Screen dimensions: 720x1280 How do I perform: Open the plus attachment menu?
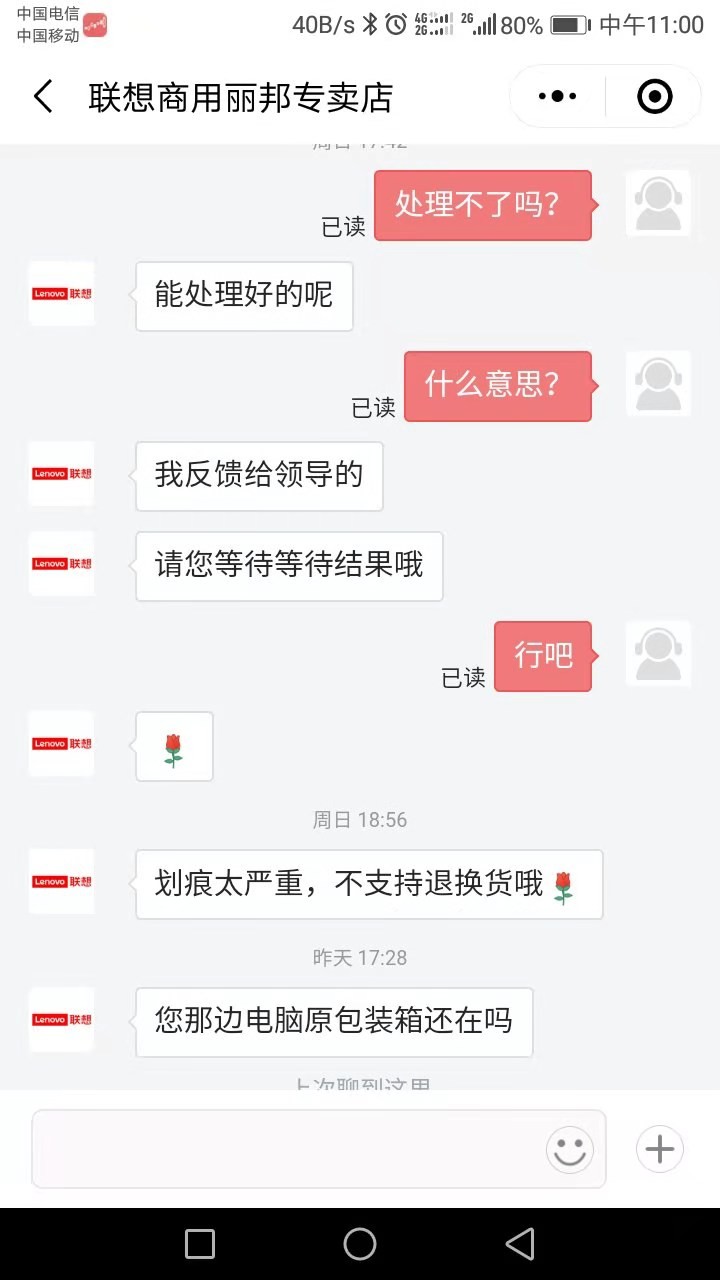point(660,1149)
